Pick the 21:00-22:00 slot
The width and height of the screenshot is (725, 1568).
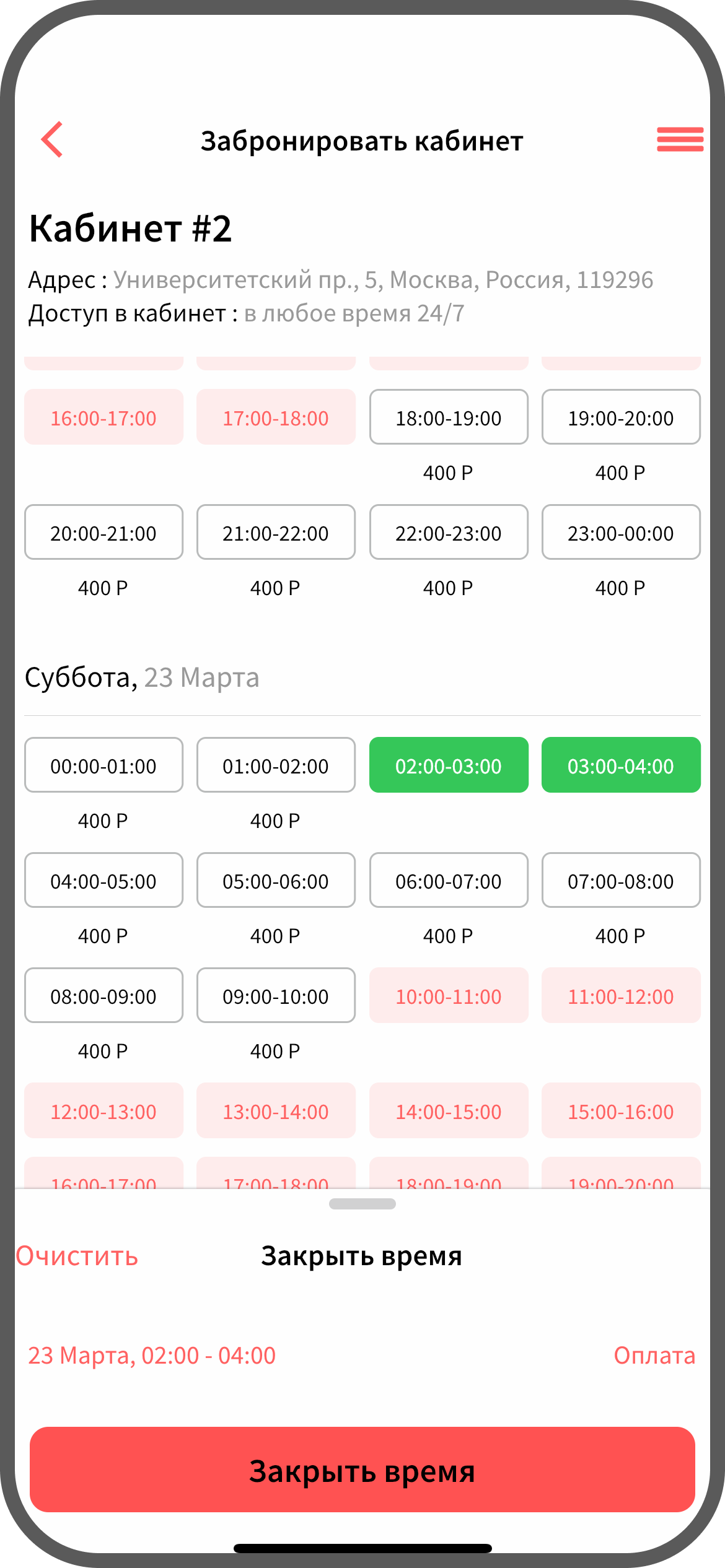point(276,533)
